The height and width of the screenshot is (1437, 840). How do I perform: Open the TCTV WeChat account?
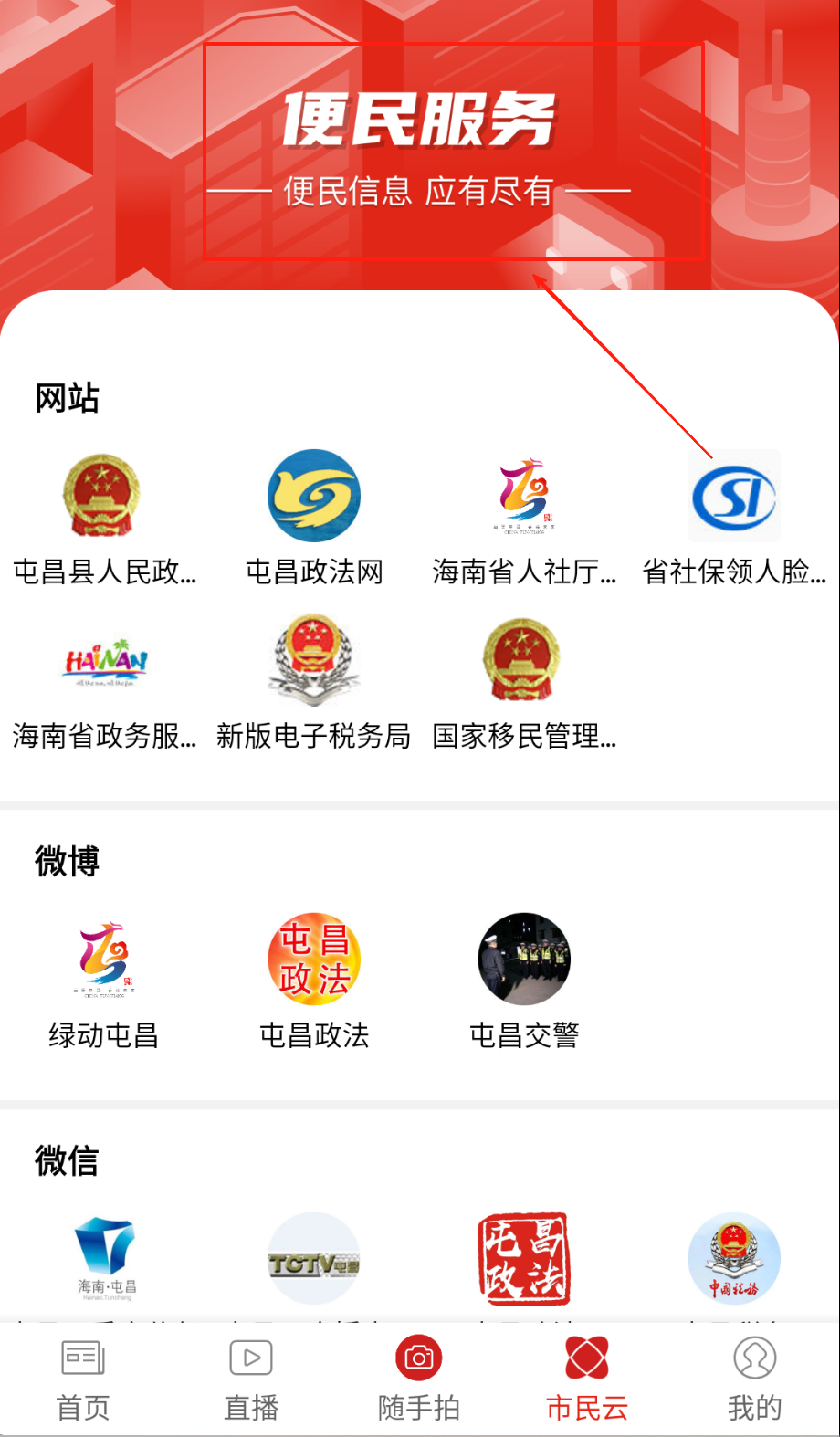[x=314, y=1260]
